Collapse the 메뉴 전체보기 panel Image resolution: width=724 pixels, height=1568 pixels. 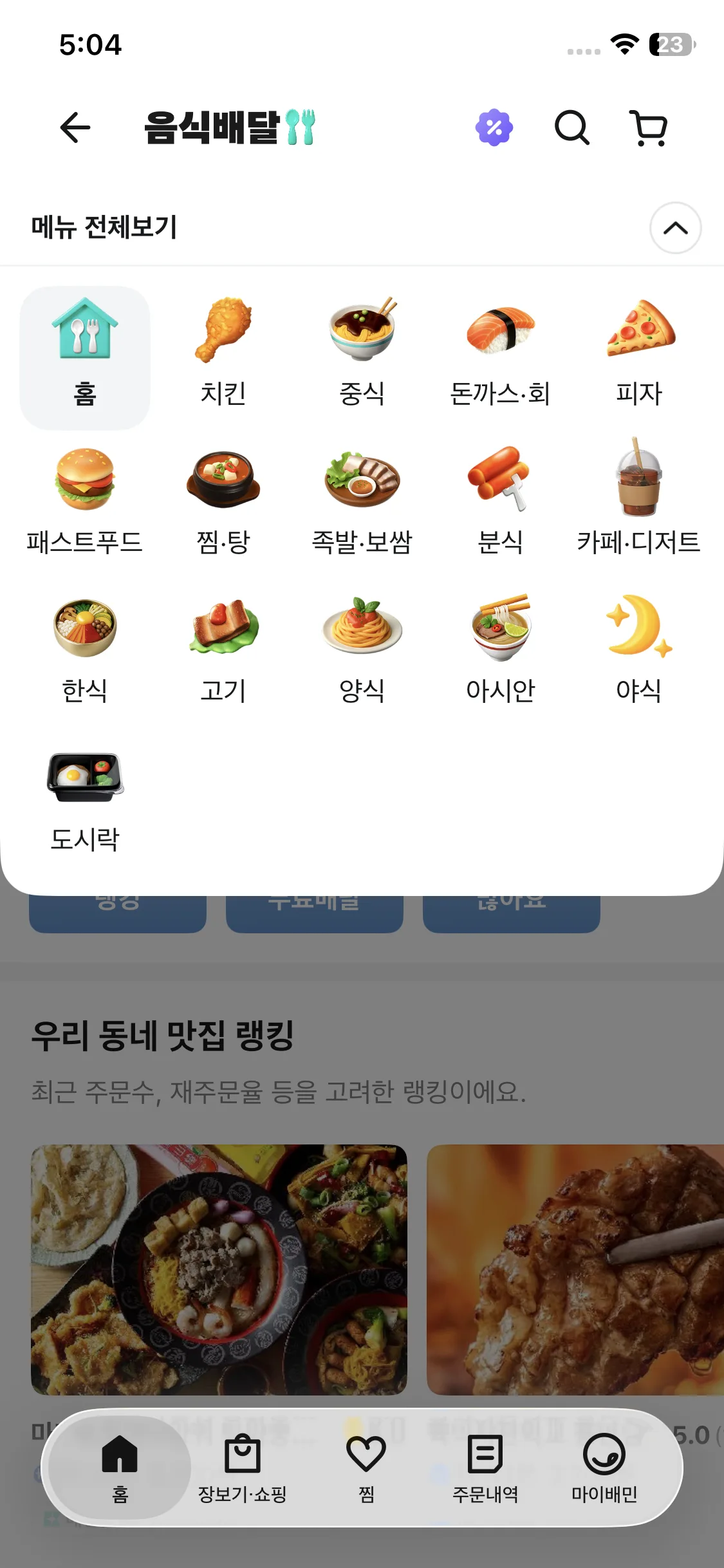click(x=674, y=228)
